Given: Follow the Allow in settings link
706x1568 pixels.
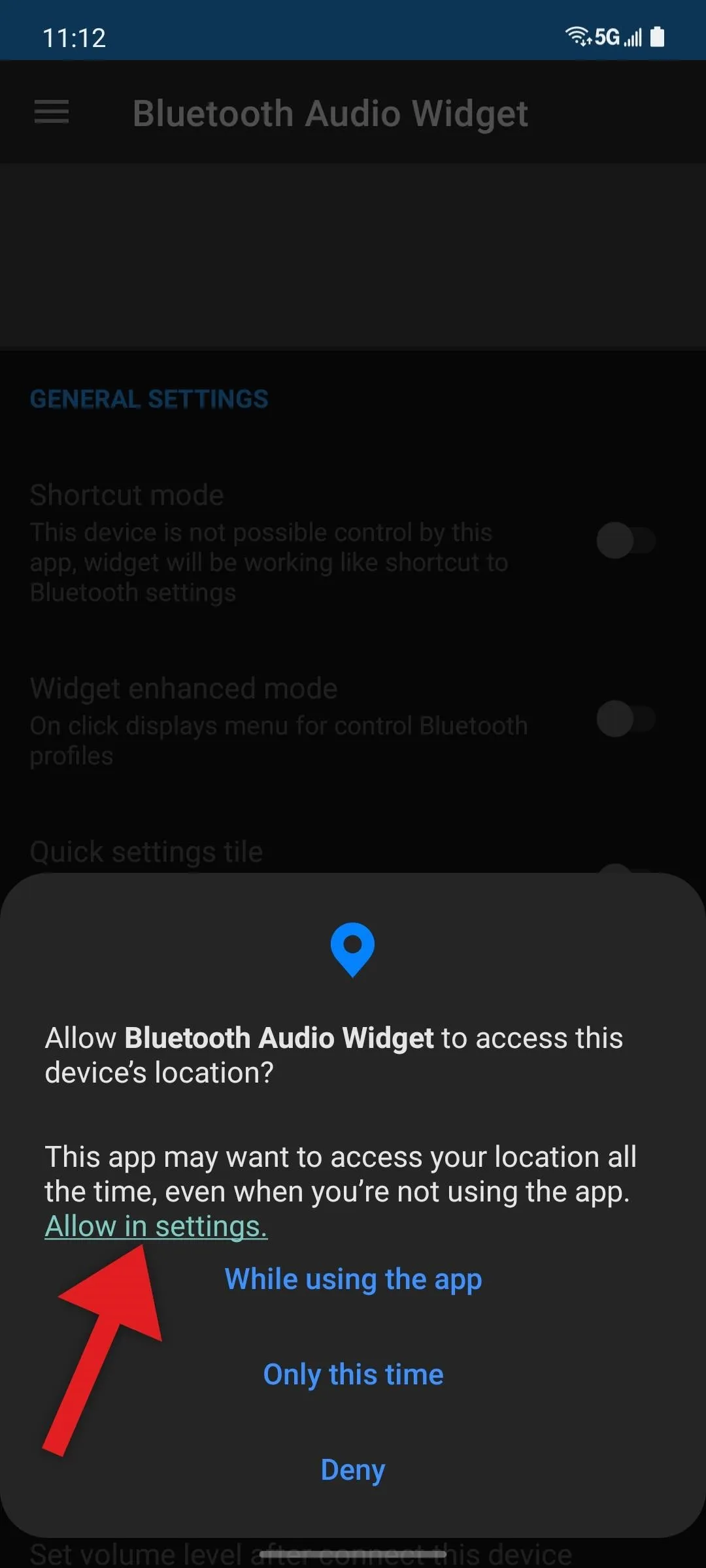Looking at the screenshot, I should (x=156, y=1226).
